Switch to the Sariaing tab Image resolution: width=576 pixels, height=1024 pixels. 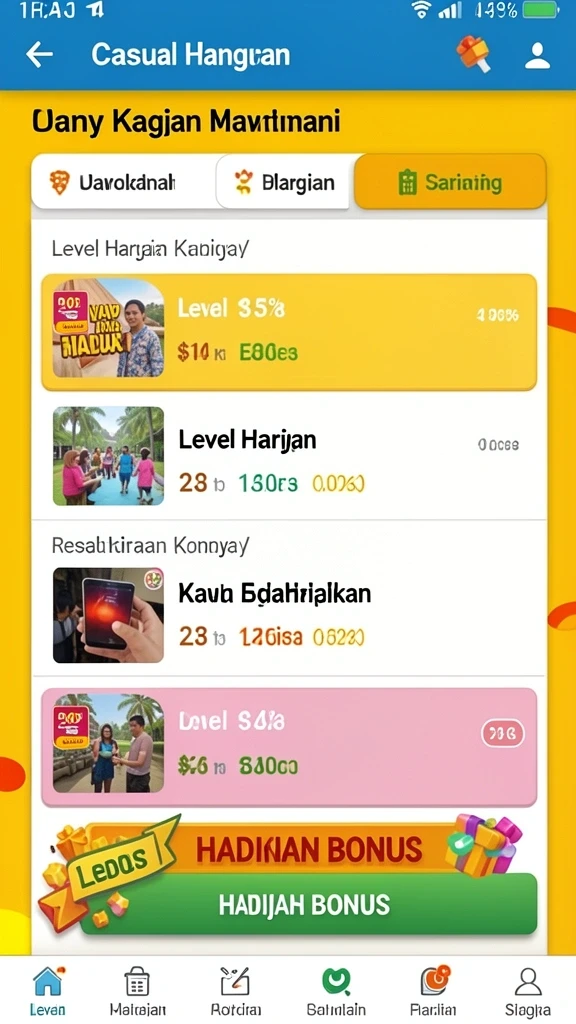(450, 182)
